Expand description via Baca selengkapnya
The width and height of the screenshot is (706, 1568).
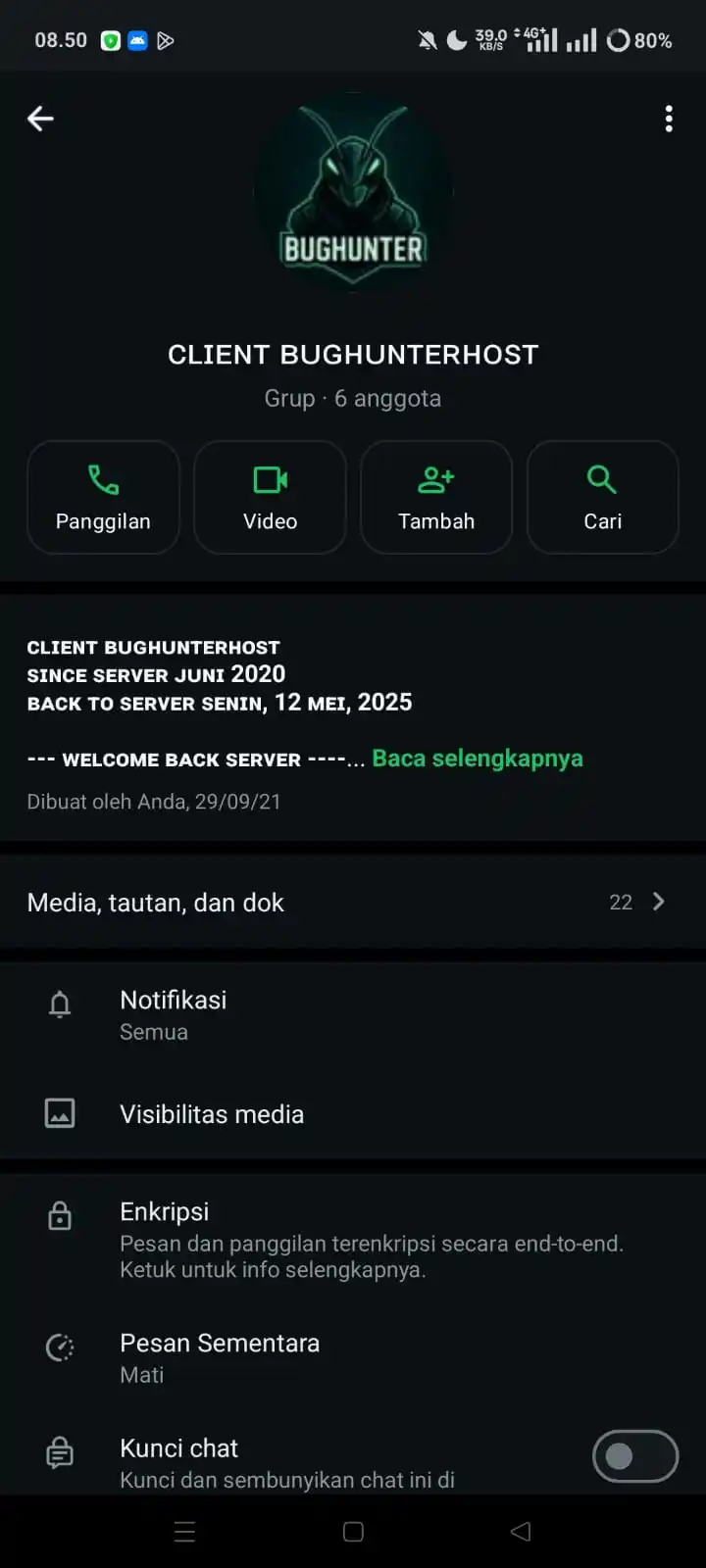tap(478, 759)
